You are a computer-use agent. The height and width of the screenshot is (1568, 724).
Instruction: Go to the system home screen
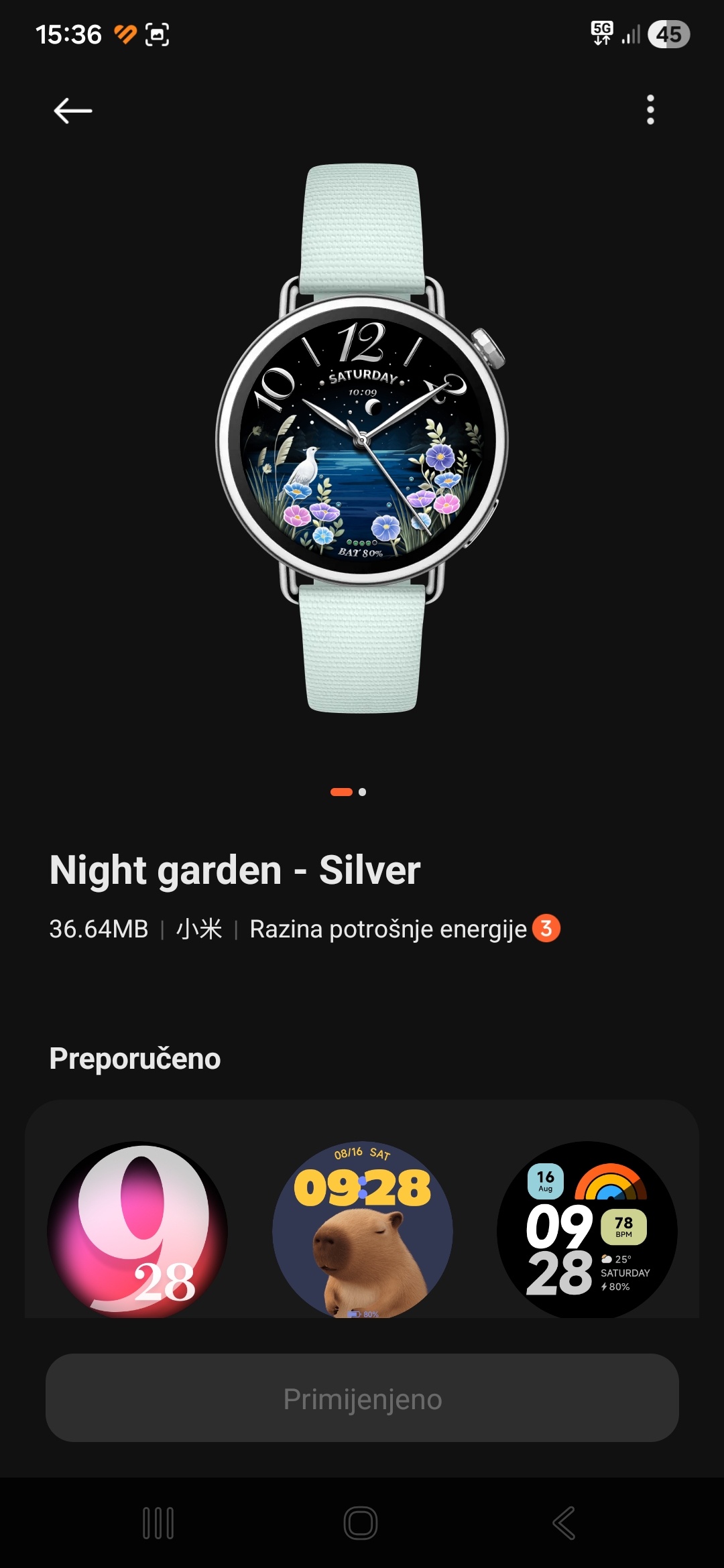tap(361, 1523)
